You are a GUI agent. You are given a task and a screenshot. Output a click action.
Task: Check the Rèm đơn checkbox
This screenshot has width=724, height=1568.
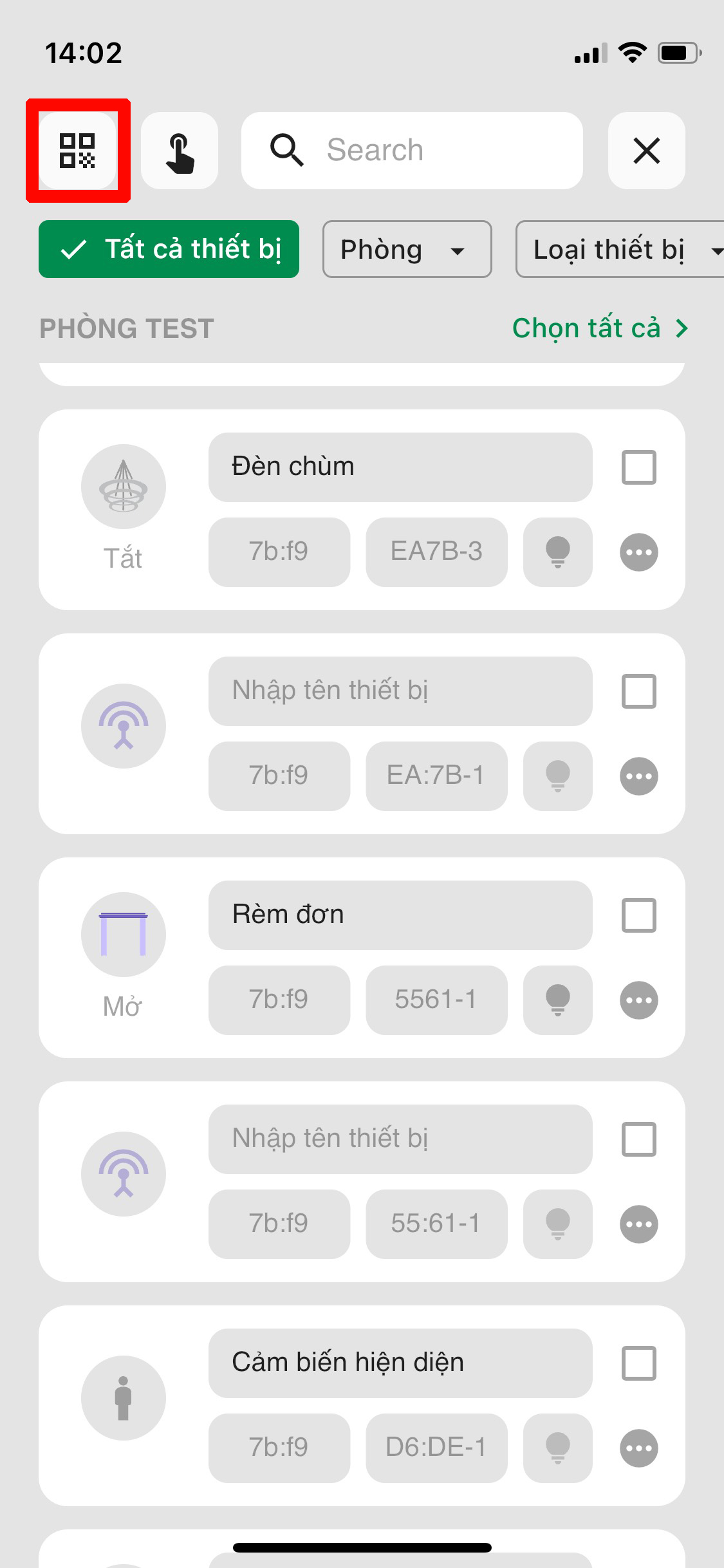pos(638,915)
